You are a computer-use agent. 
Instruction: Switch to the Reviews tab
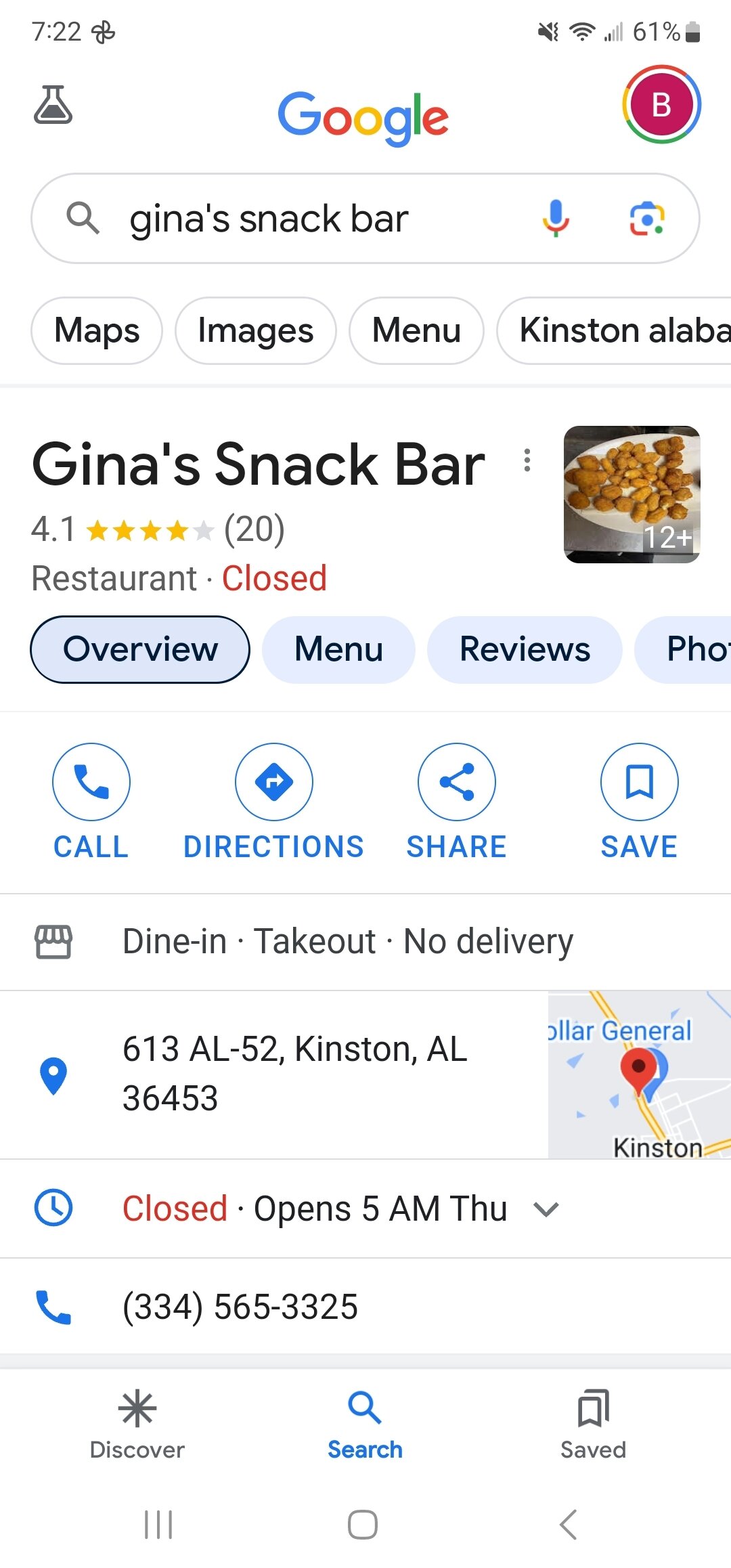525,649
